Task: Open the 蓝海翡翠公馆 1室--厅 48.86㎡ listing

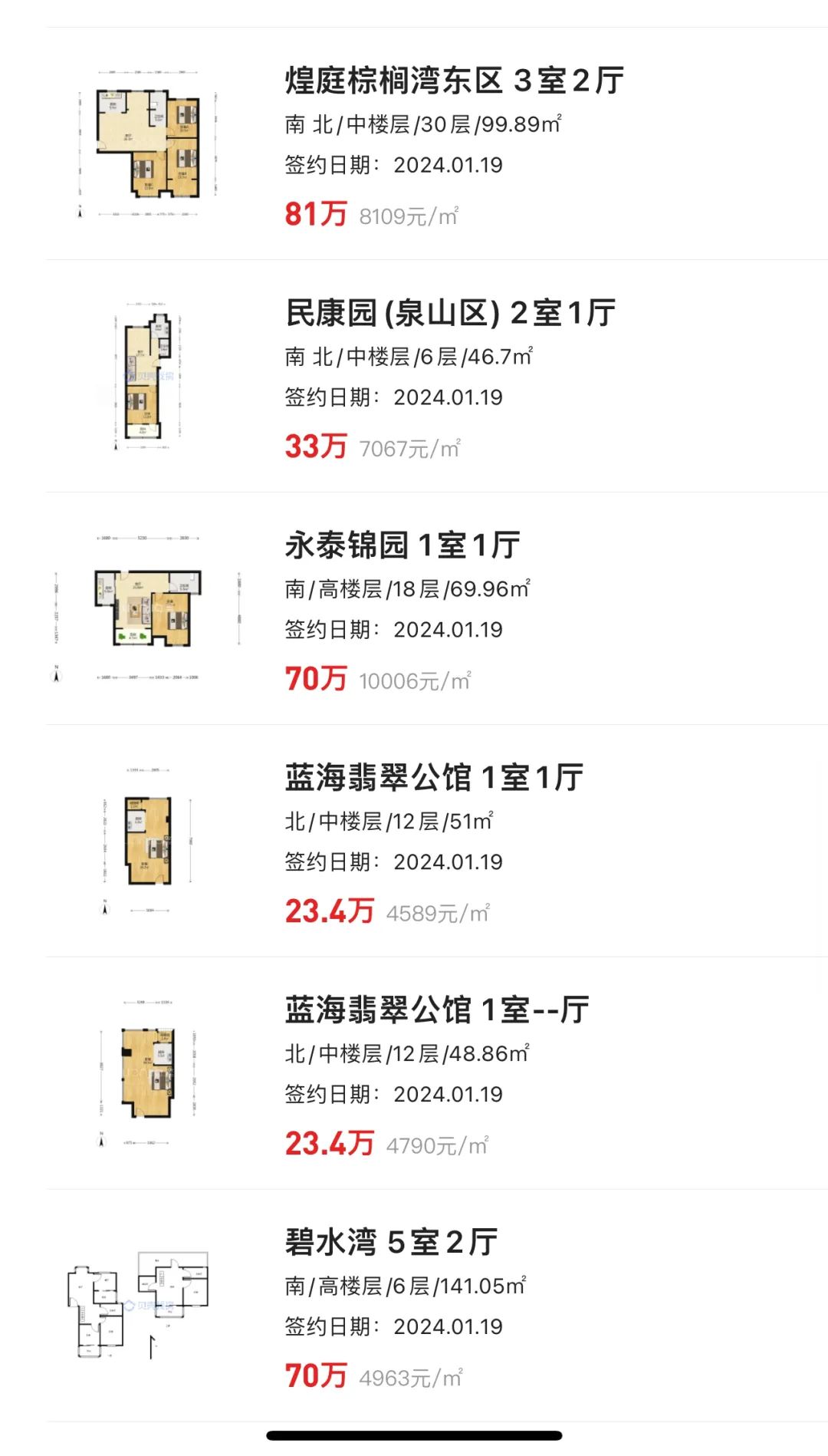Action: (436, 1011)
